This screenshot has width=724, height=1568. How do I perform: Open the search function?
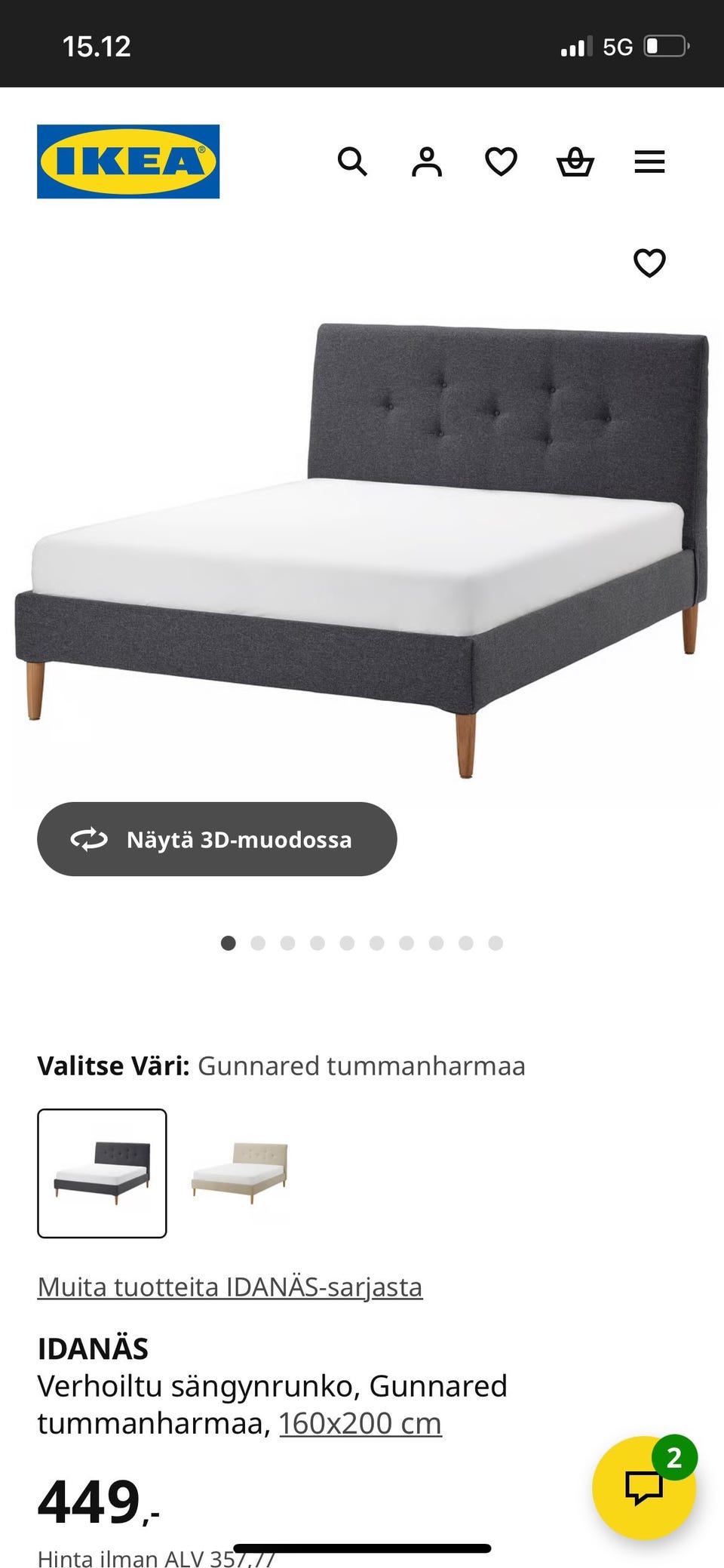(353, 162)
